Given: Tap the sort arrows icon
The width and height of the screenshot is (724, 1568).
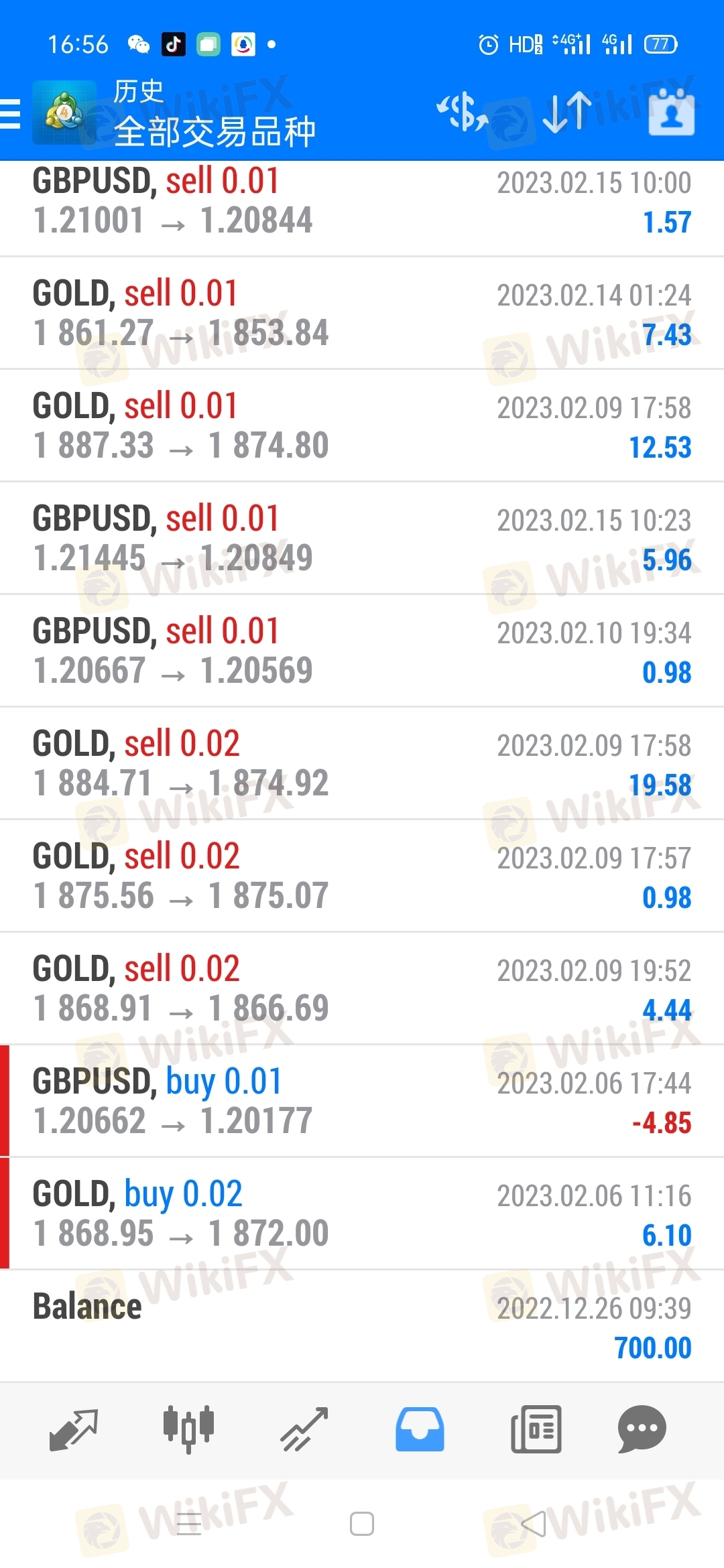Looking at the screenshot, I should point(567,112).
